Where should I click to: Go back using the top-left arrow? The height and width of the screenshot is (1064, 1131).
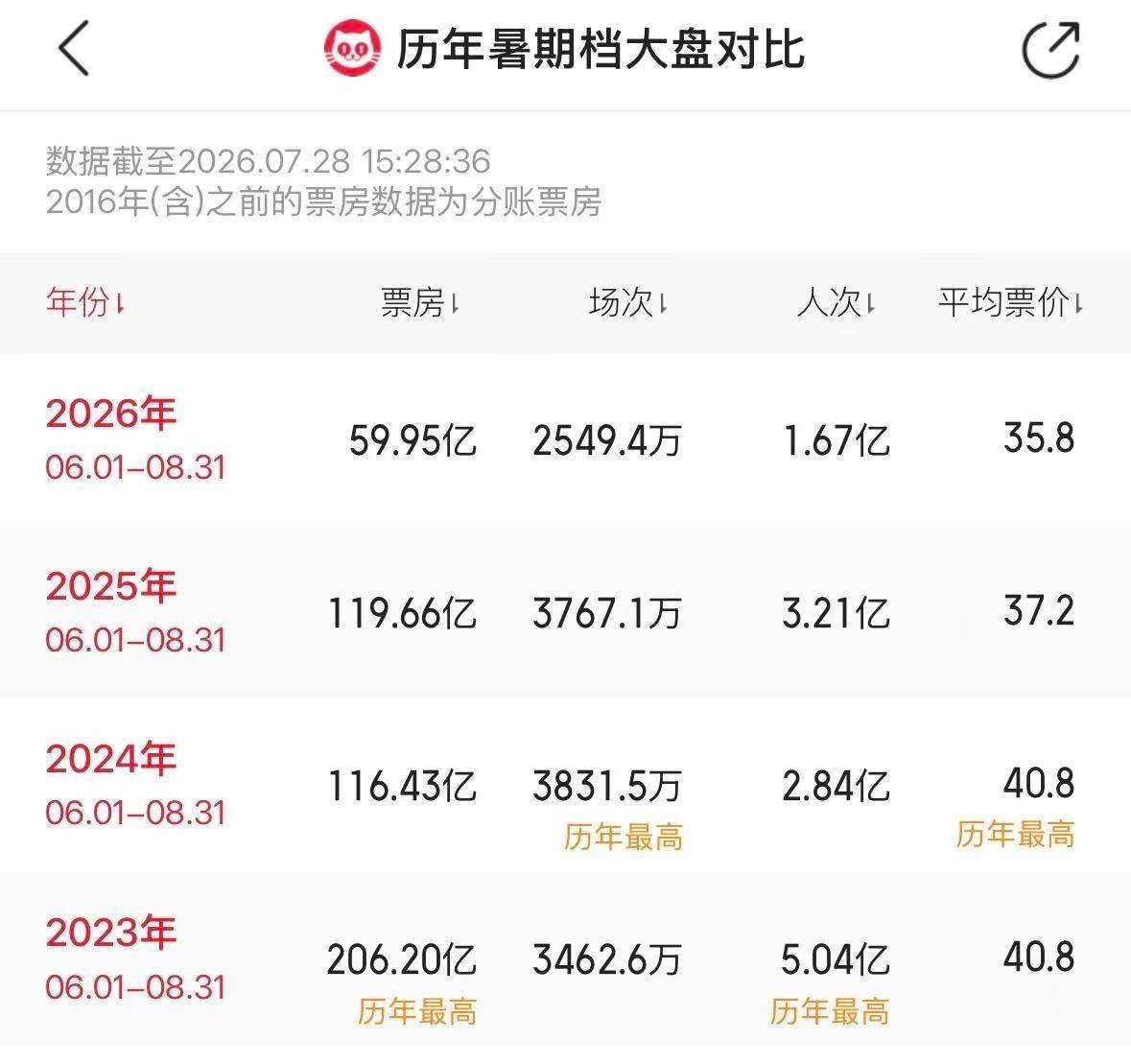[x=74, y=48]
